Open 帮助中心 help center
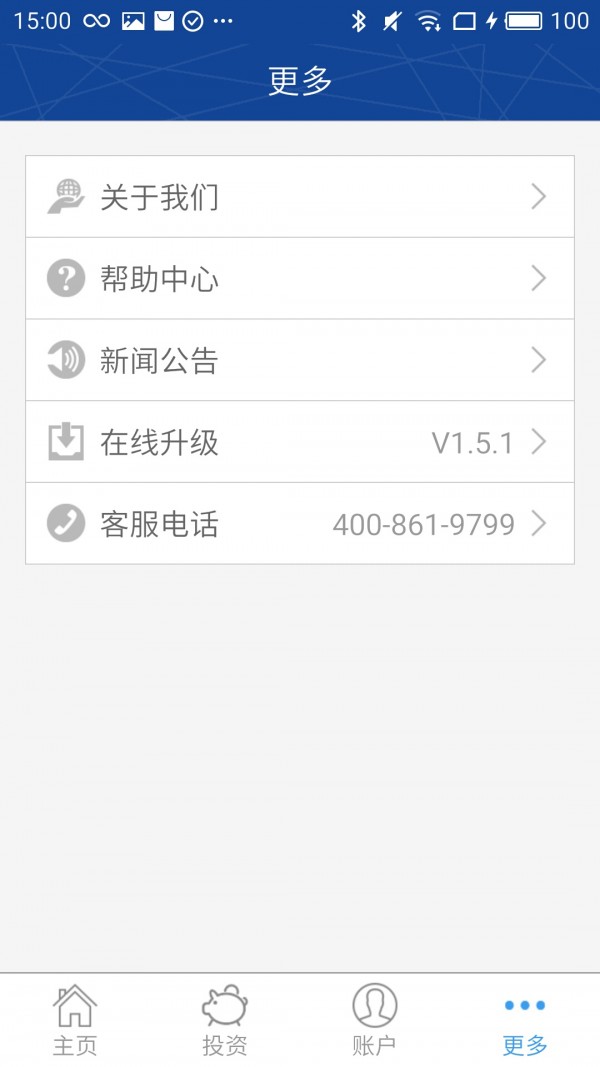This screenshot has width=600, height=1067. pos(299,279)
